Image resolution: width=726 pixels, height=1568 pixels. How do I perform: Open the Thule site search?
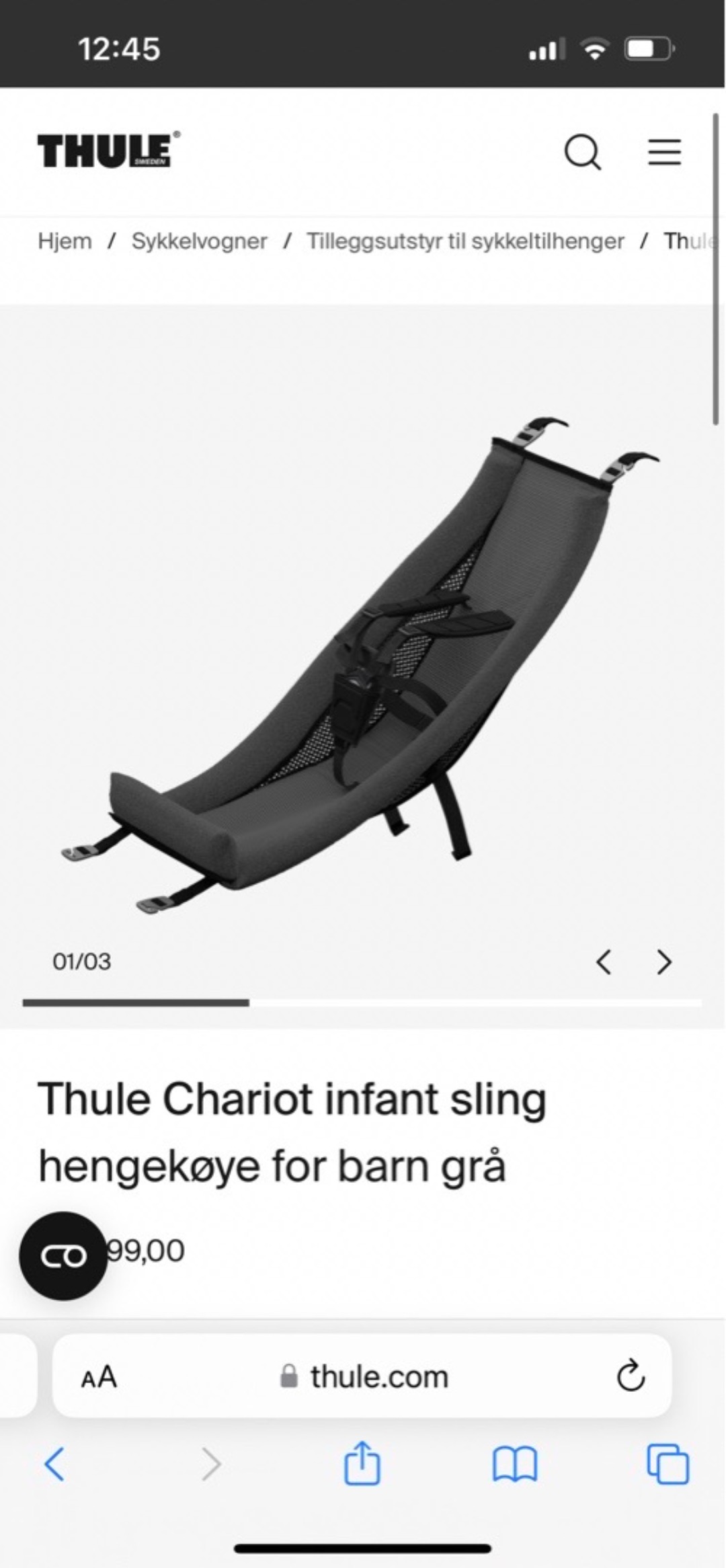582,152
